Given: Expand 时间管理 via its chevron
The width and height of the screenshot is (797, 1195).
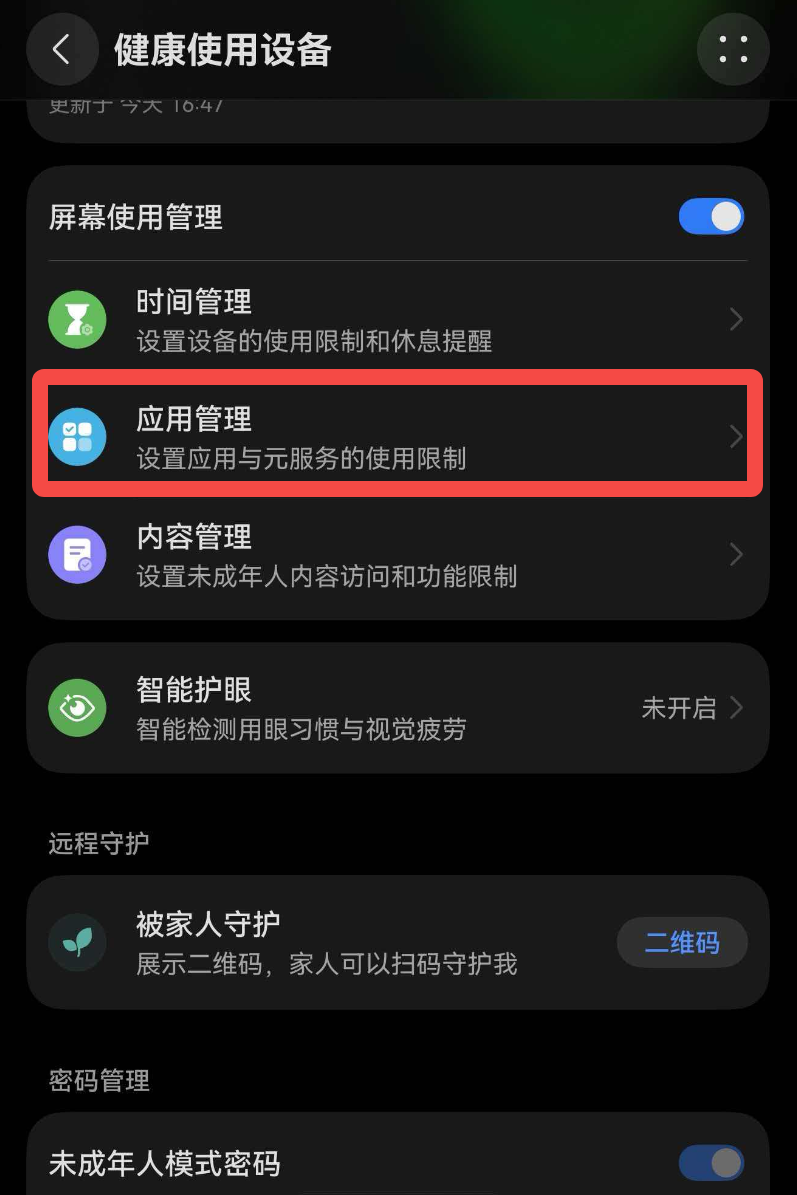Looking at the screenshot, I should [735, 319].
